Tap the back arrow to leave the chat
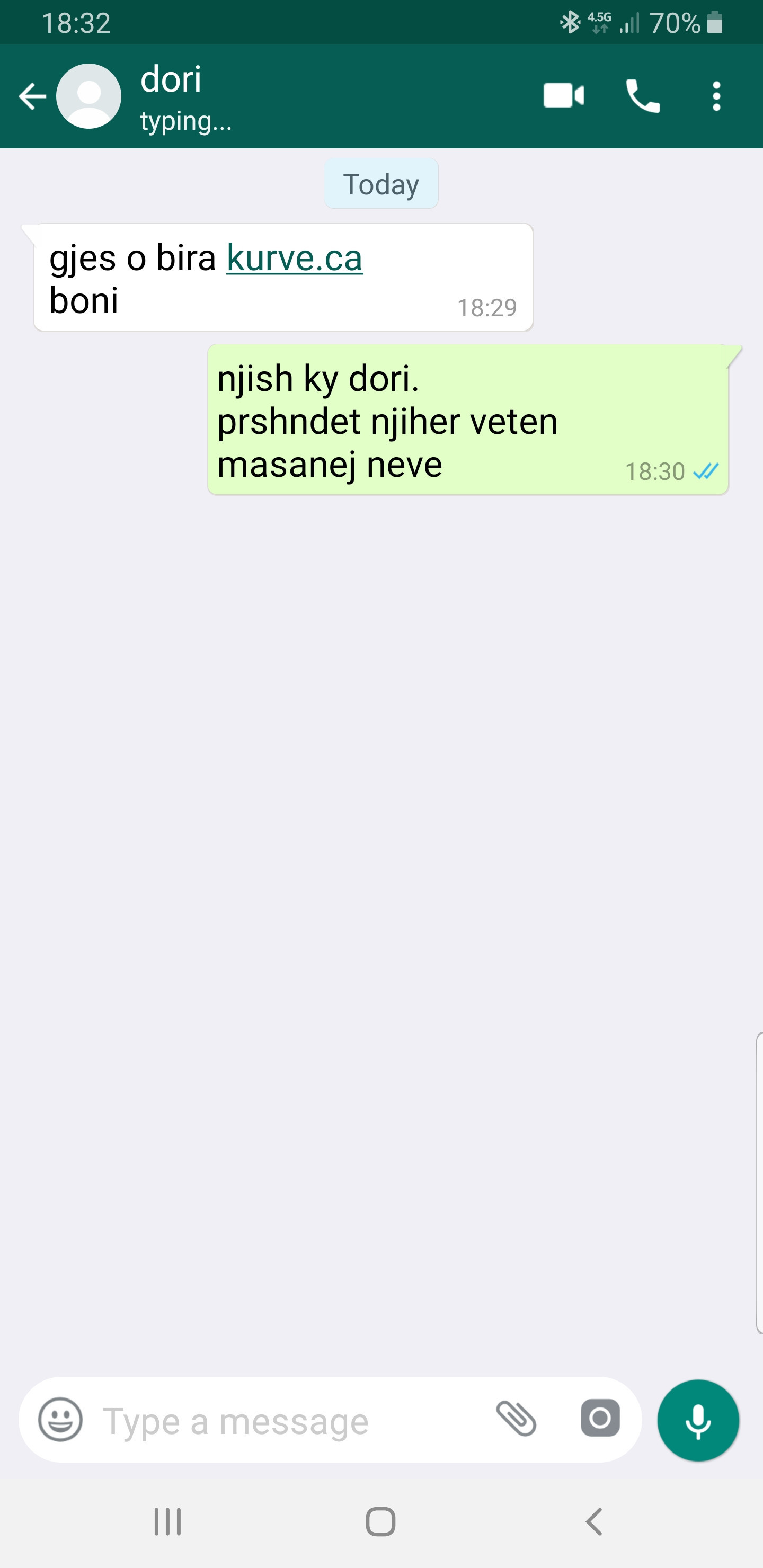Screen dimensions: 763x1568 click(32, 96)
